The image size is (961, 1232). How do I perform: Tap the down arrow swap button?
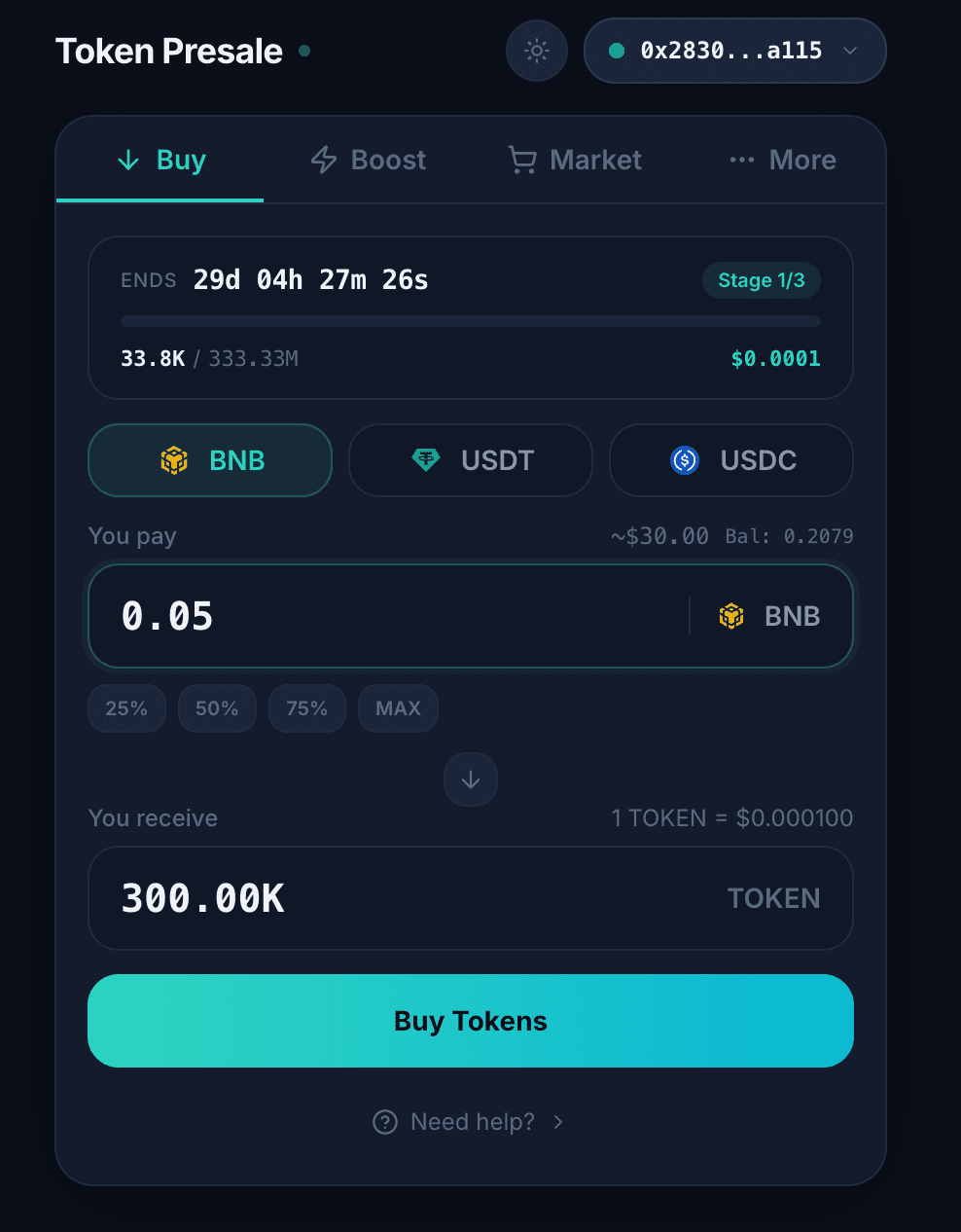coord(471,779)
